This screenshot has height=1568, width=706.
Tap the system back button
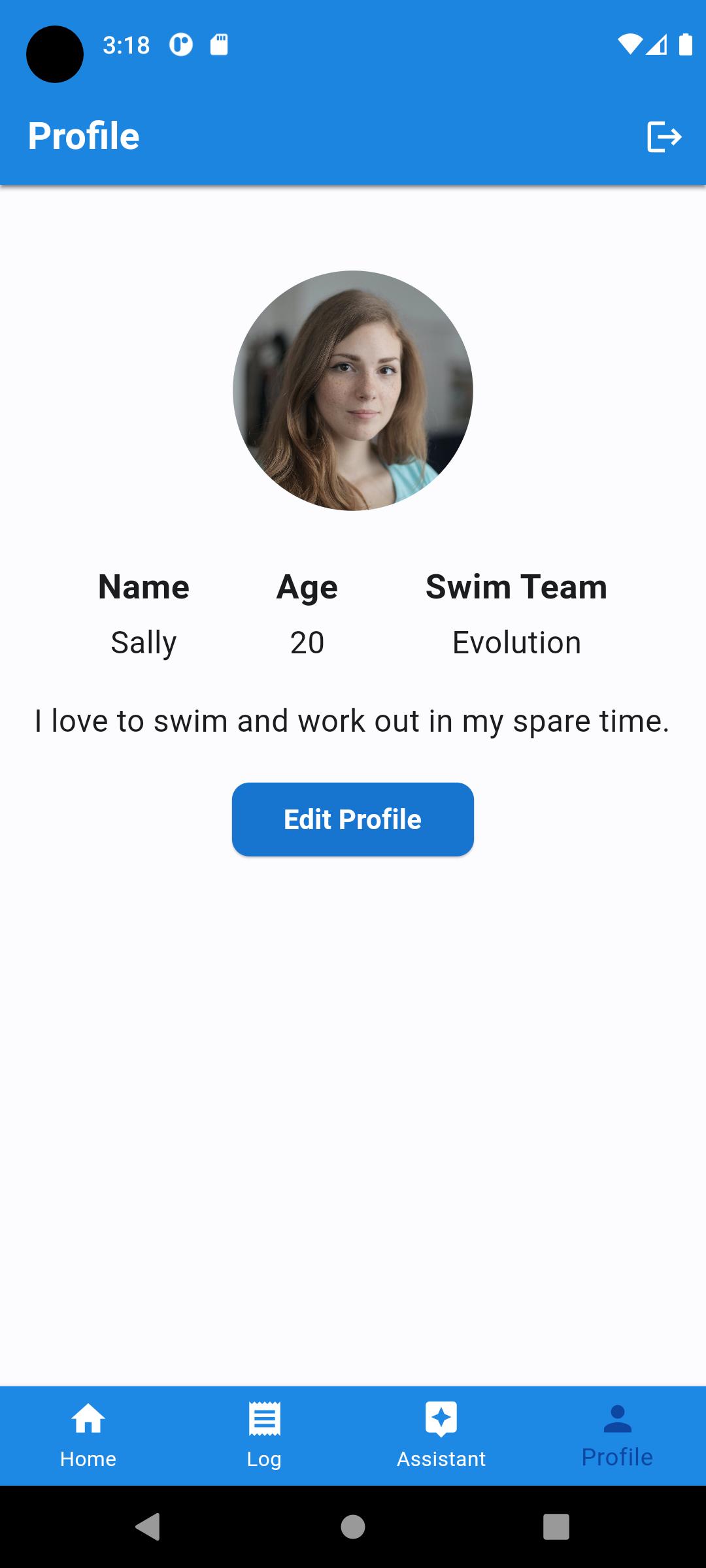[x=148, y=1527]
